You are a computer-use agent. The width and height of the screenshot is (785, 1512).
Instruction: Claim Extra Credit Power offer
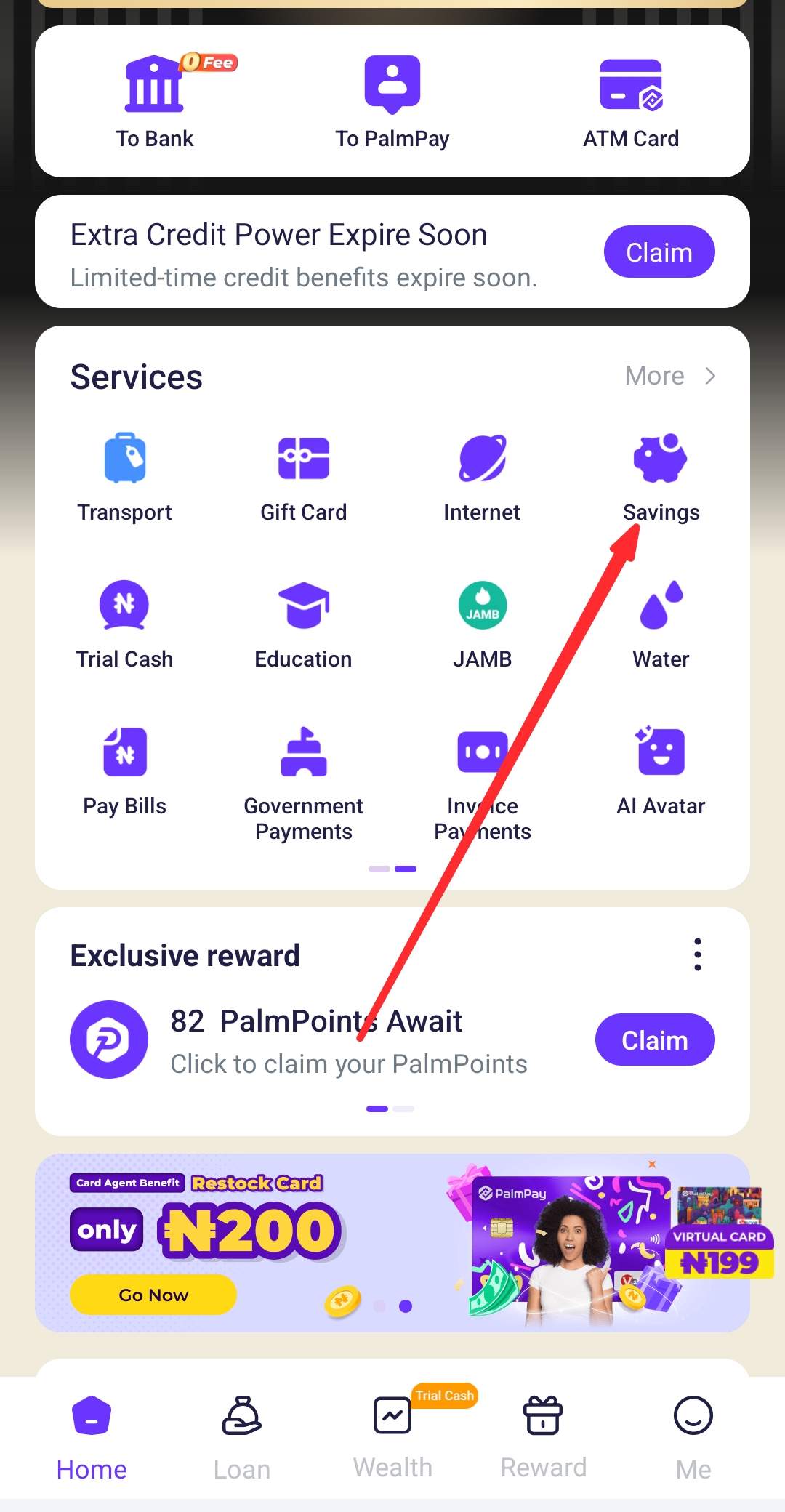point(659,252)
